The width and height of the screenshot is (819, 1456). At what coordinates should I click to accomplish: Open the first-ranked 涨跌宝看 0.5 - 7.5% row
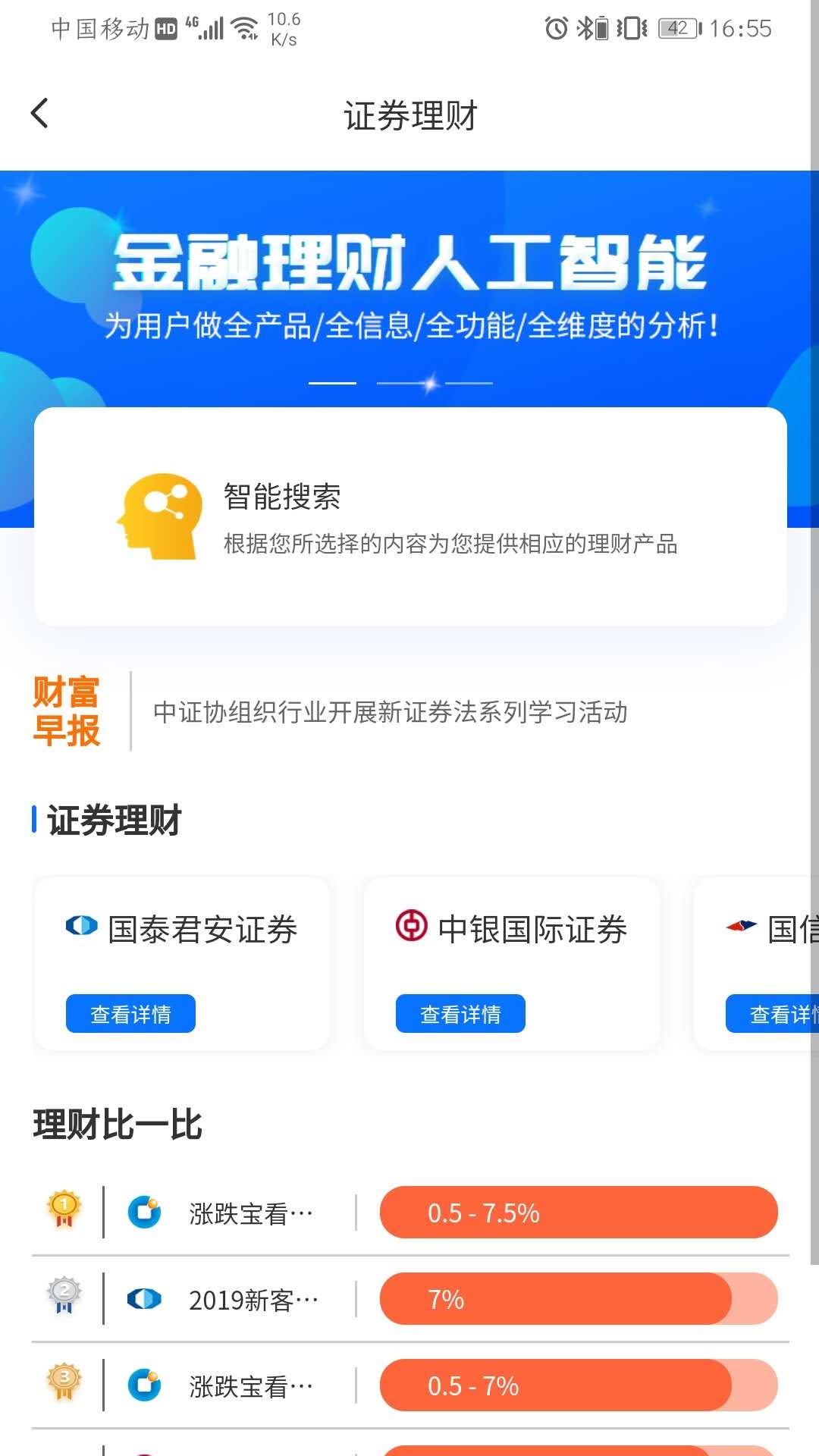pos(410,1213)
